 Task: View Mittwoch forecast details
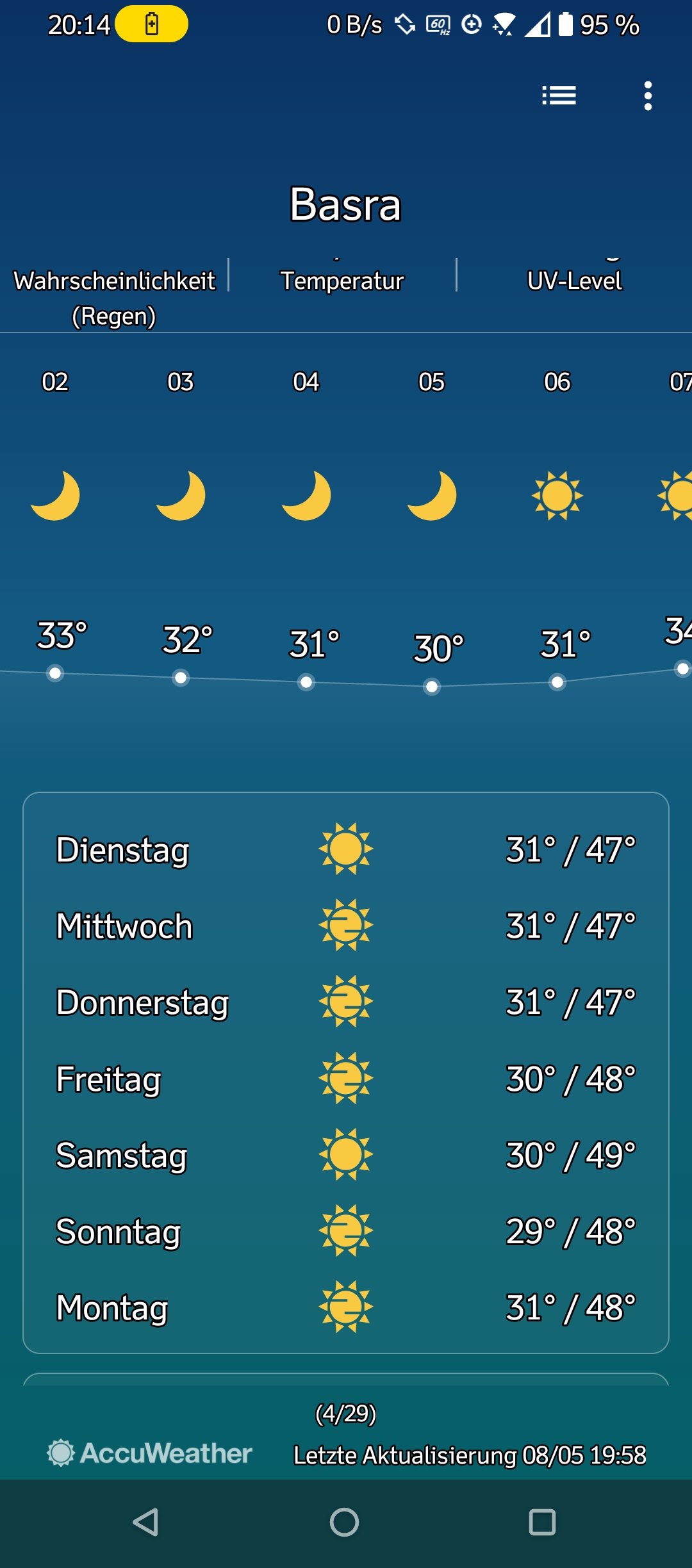tap(346, 926)
